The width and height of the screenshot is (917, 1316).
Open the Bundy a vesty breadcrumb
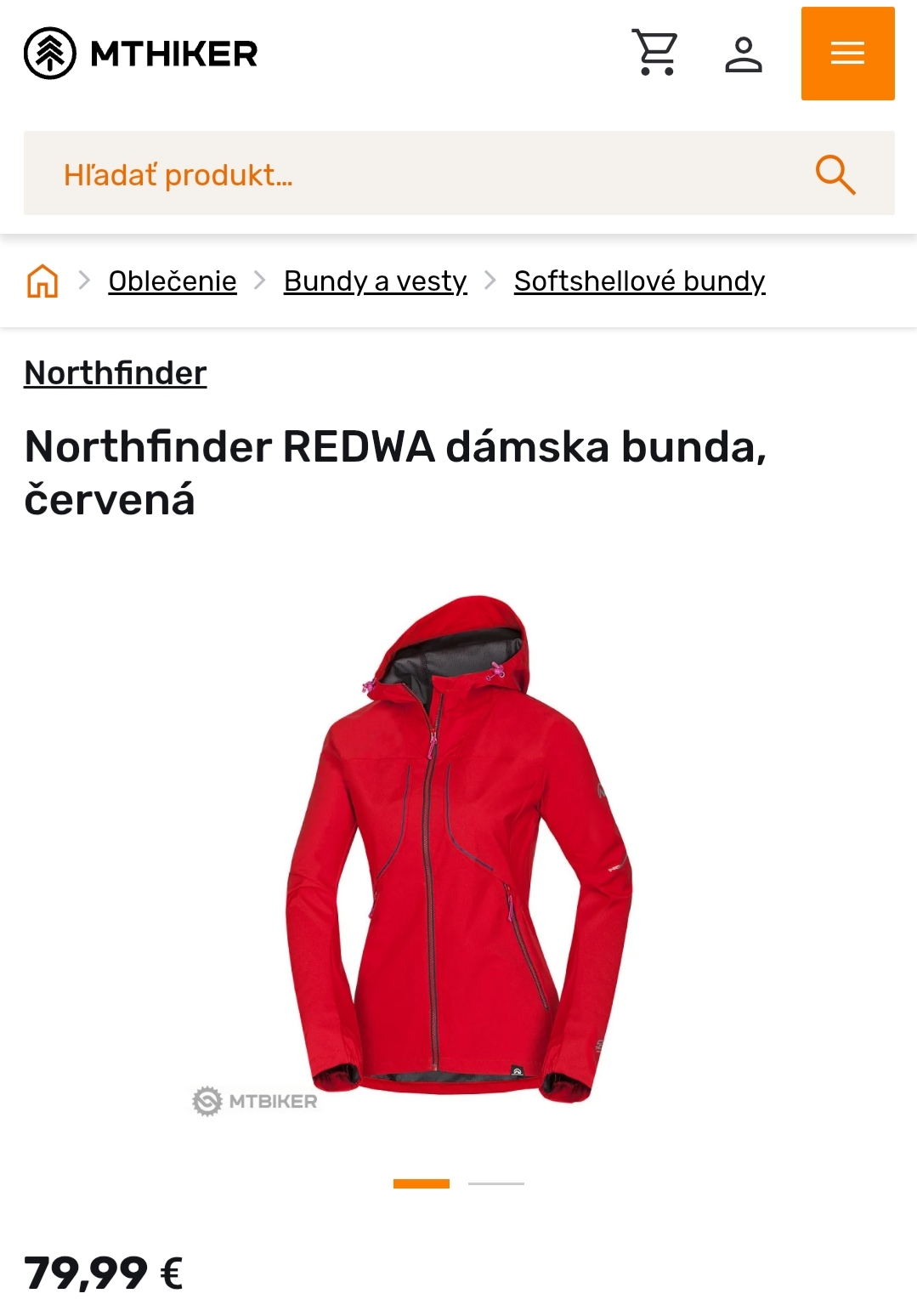point(375,281)
